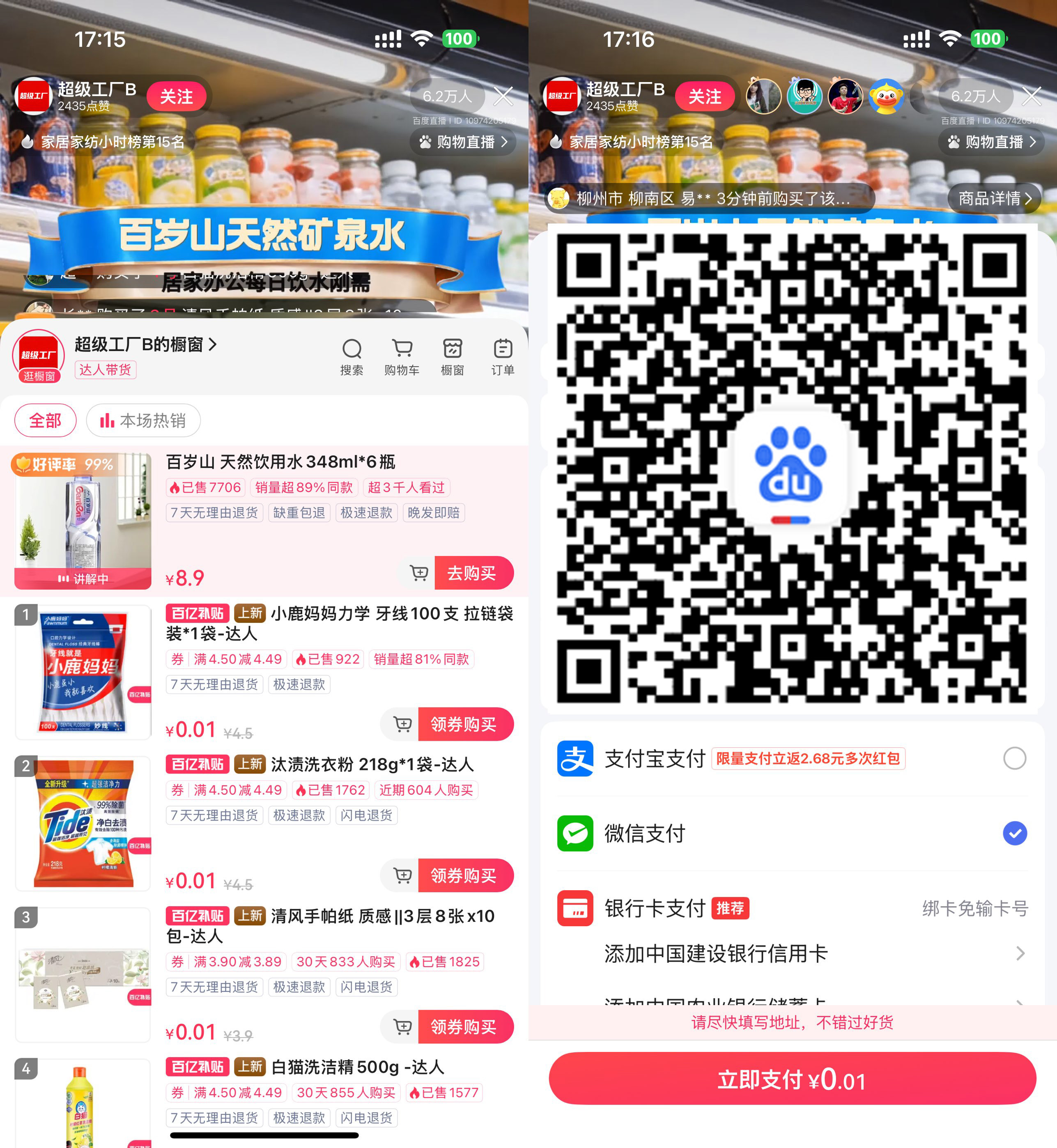Screen dimensions: 1057x1148
Task: Toggle the WeChat Pay selection checkmark
Action: click(1015, 833)
